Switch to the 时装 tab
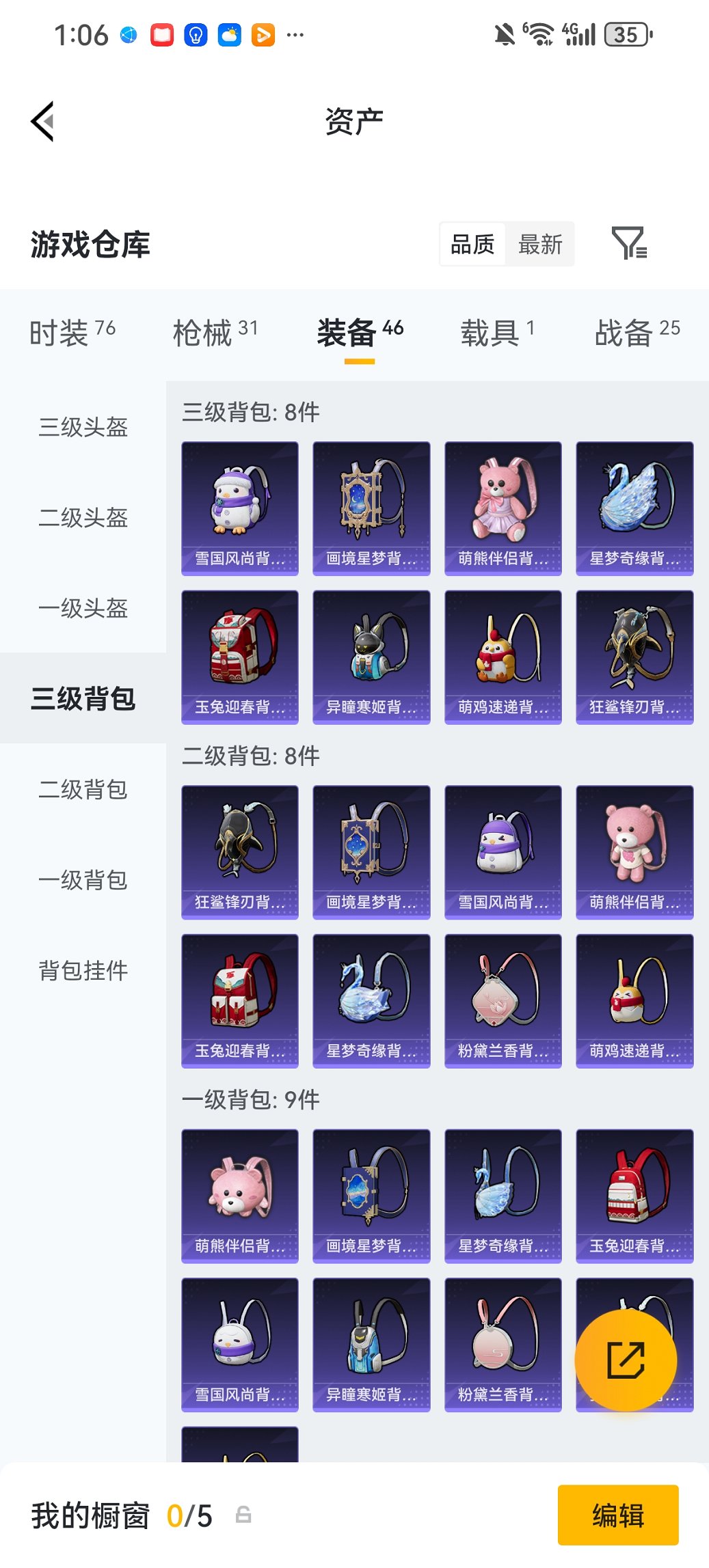This screenshot has width=709, height=1568. [72, 333]
